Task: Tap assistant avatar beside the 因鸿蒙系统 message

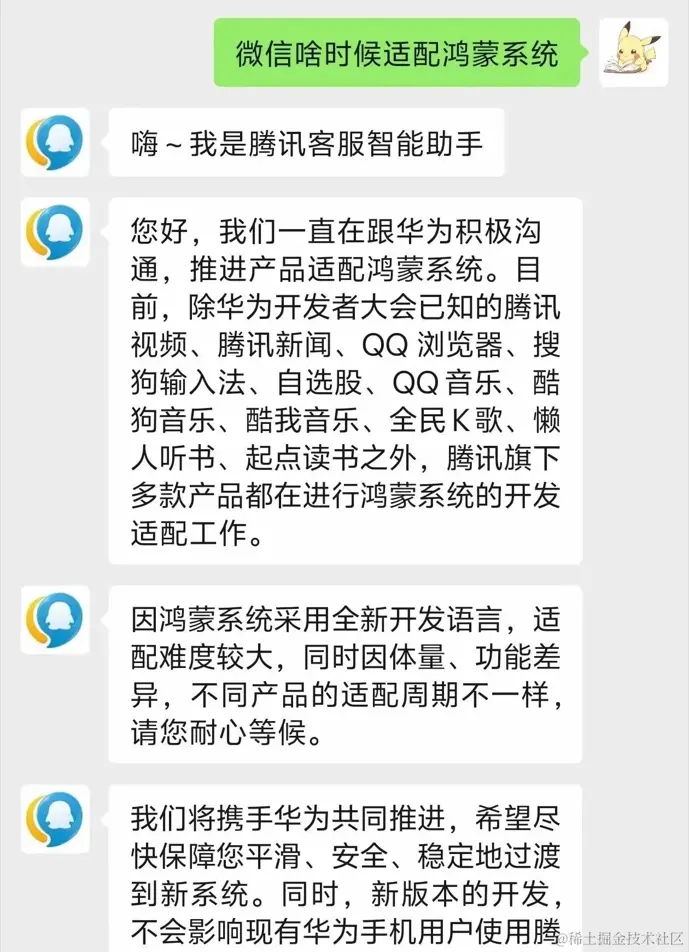Action: click(56, 621)
